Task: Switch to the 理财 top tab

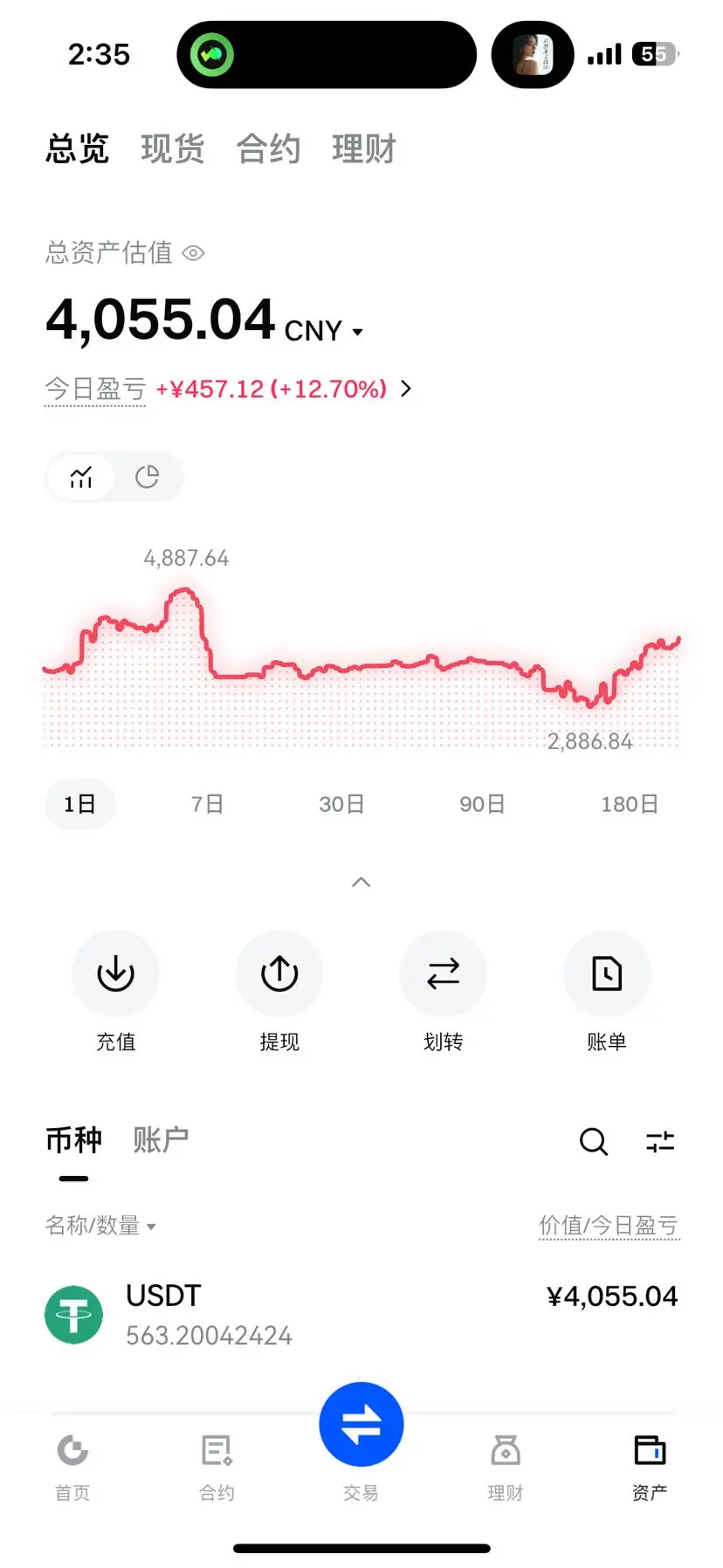Action: (x=363, y=149)
